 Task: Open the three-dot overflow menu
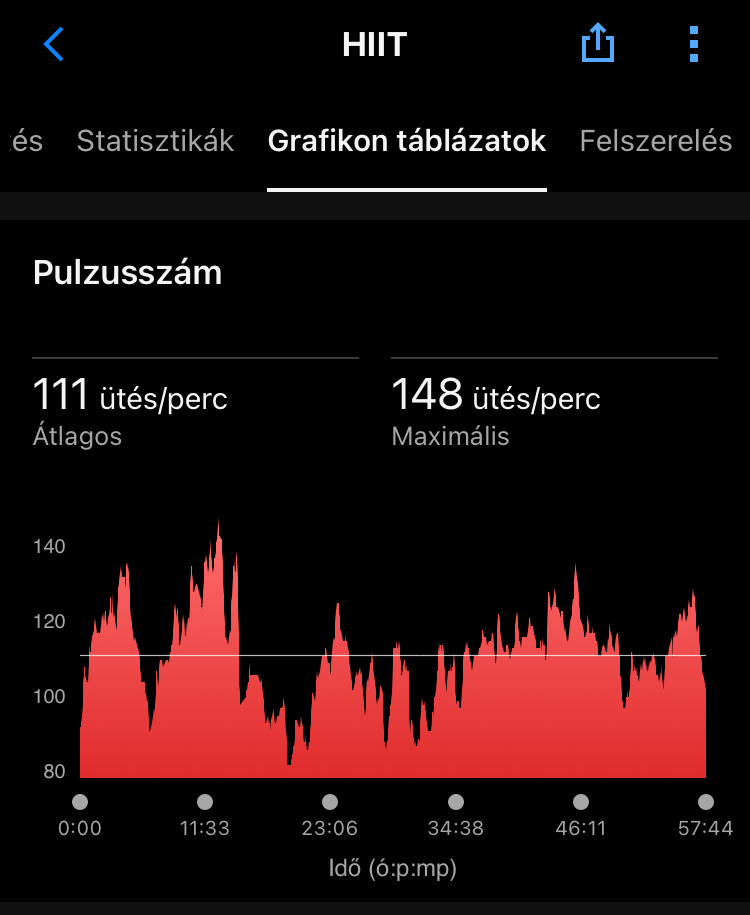tap(694, 44)
